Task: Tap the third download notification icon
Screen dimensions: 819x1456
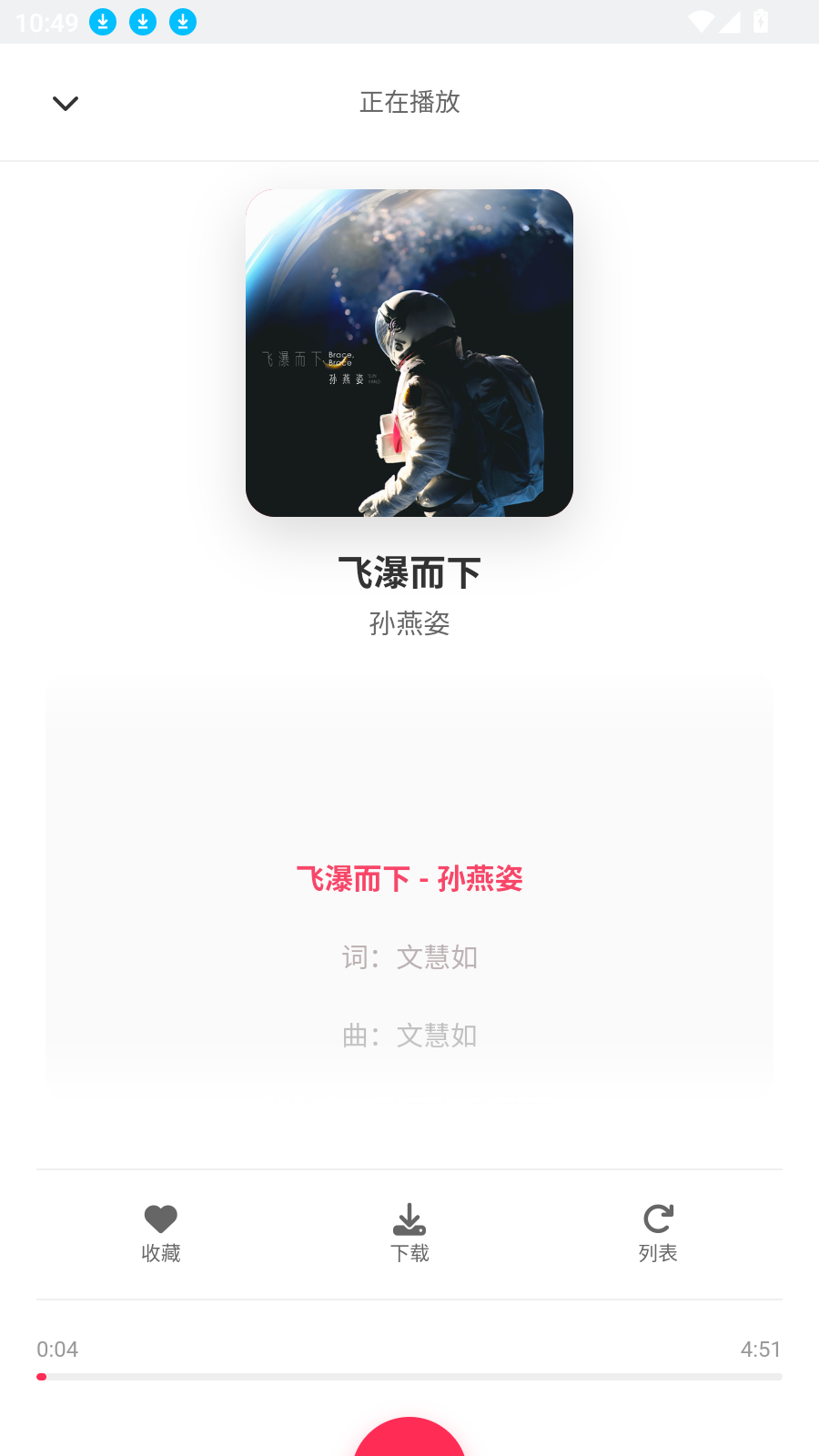Action: click(184, 22)
